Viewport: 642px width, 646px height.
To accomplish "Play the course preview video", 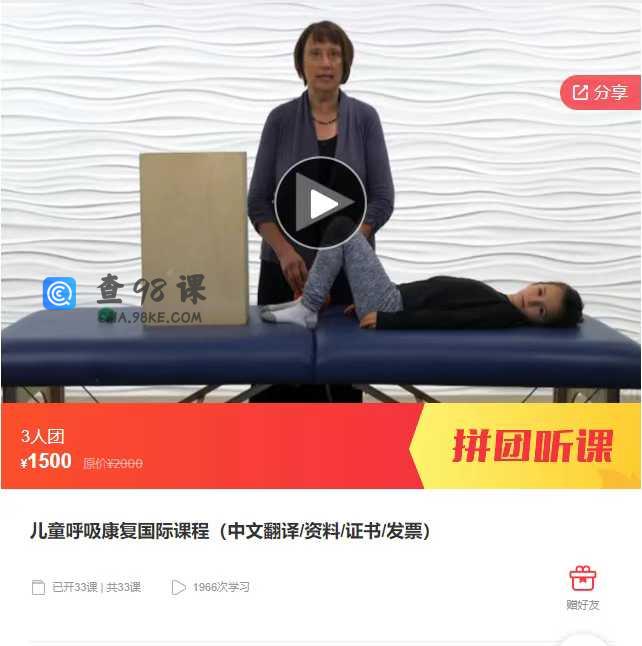I will (x=320, y=203).
